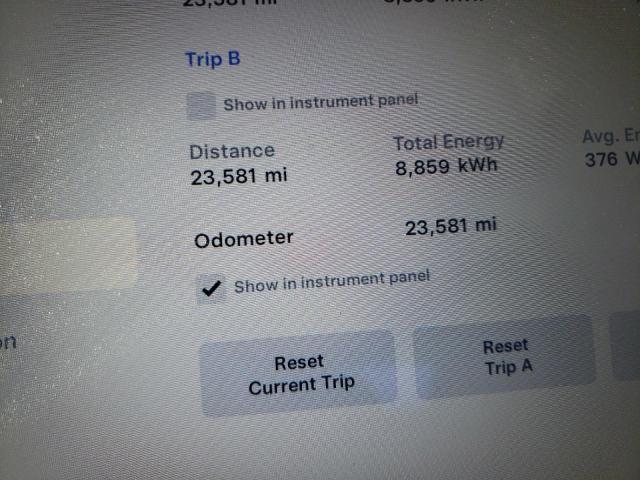Uncheck Odometer show in instrument panel
The width and height of the screenshot is (640, 480).
(x=211, y=289)
